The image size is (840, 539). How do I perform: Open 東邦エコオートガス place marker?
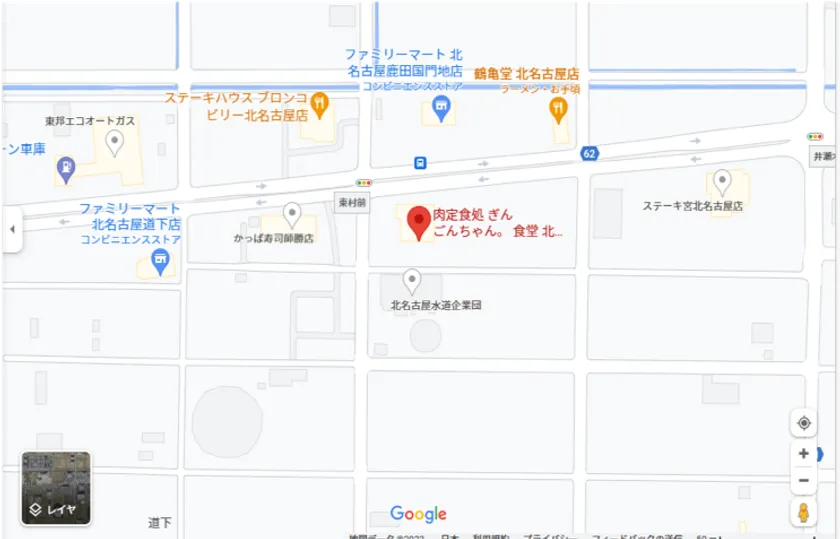[115, 145]
